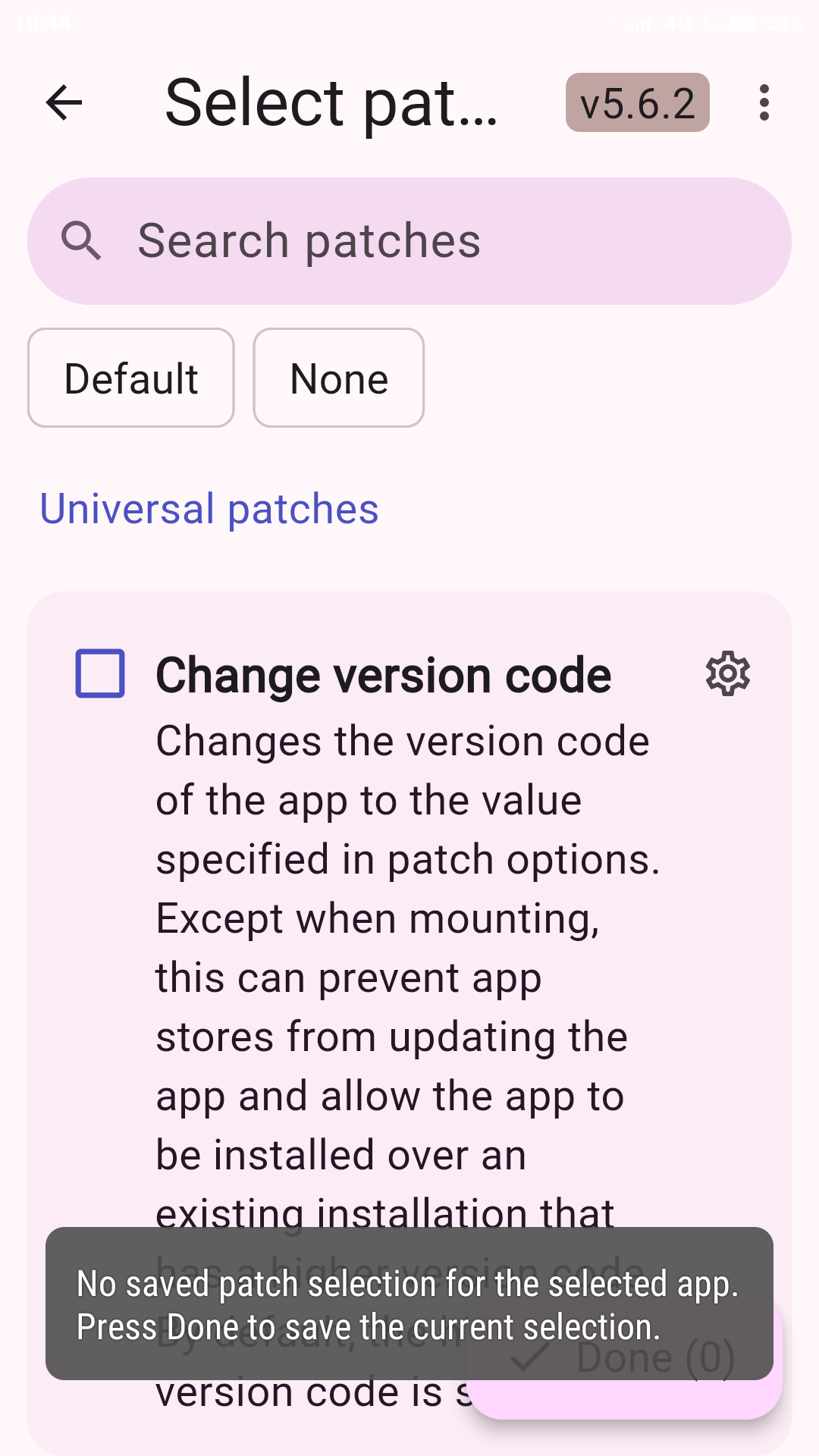Go back using the arrow icon
The height and width of the screenshot is (1456, 819).
64,102
